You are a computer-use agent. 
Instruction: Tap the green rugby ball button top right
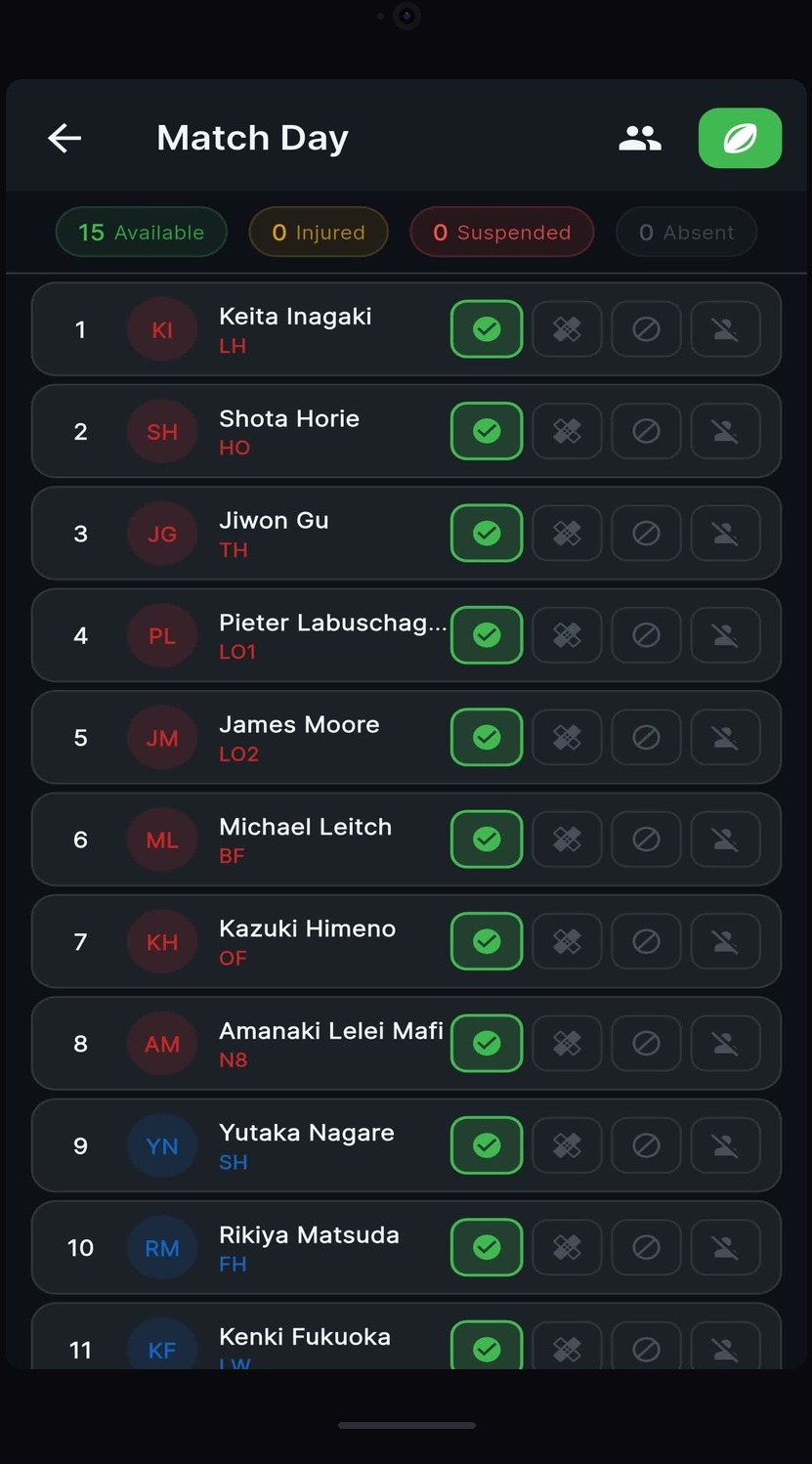pyautogui.click(x=740, y=138)
